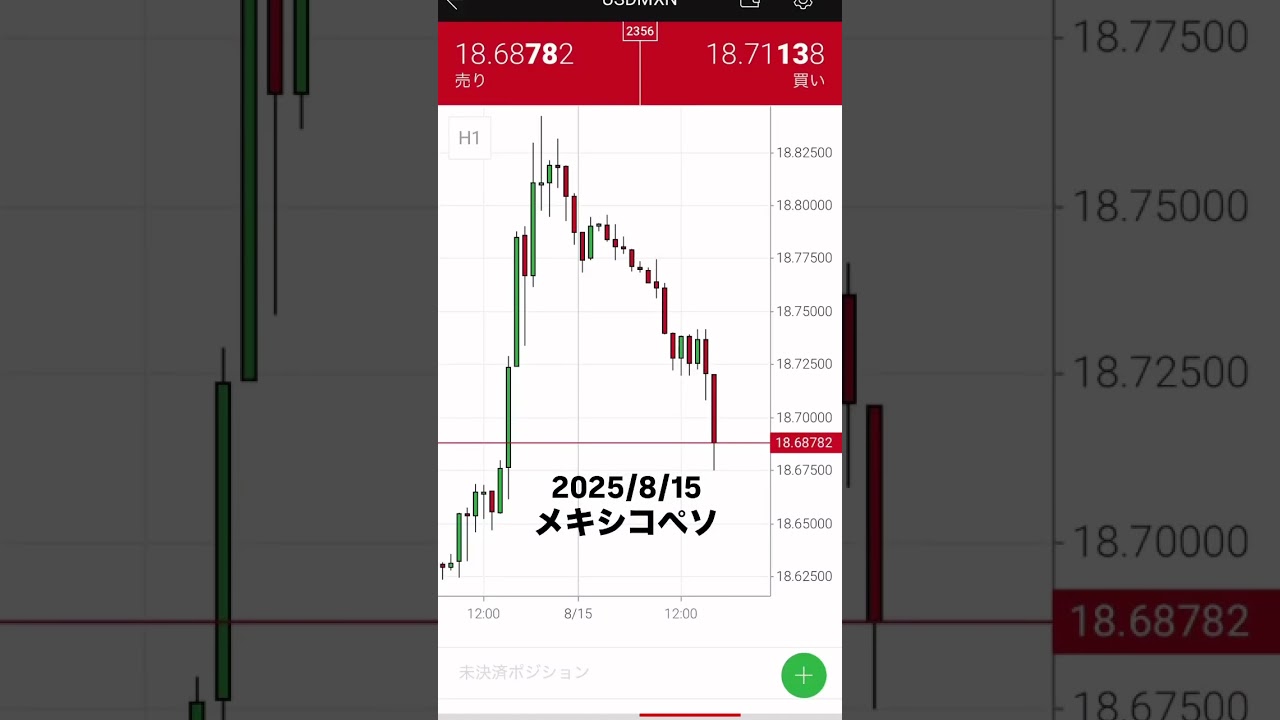The height and width of the screenshot is (720, 1280).
Task: Add a new position with green plus
Action: coord(803,675)
